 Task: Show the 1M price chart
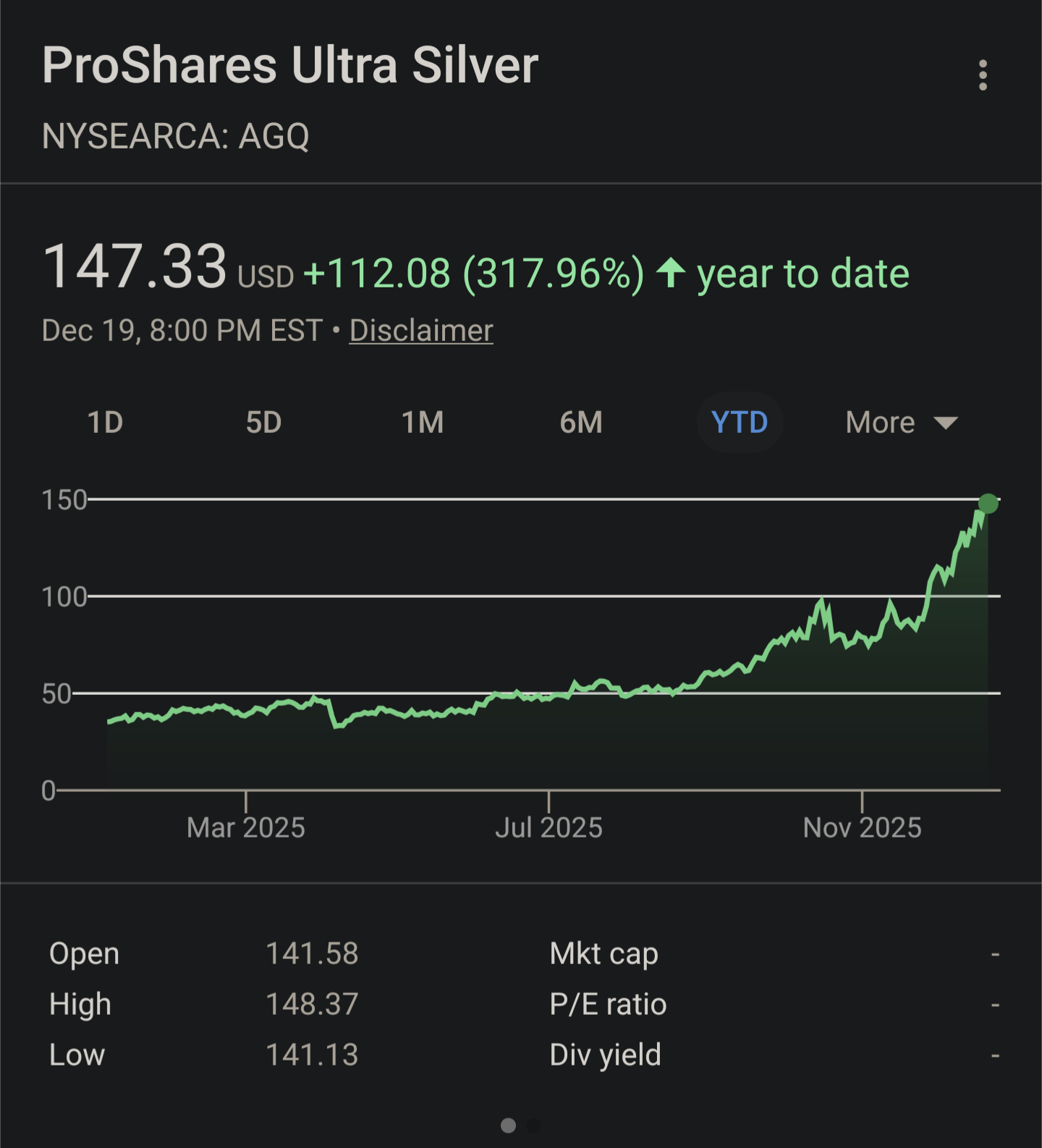[423, 423]
